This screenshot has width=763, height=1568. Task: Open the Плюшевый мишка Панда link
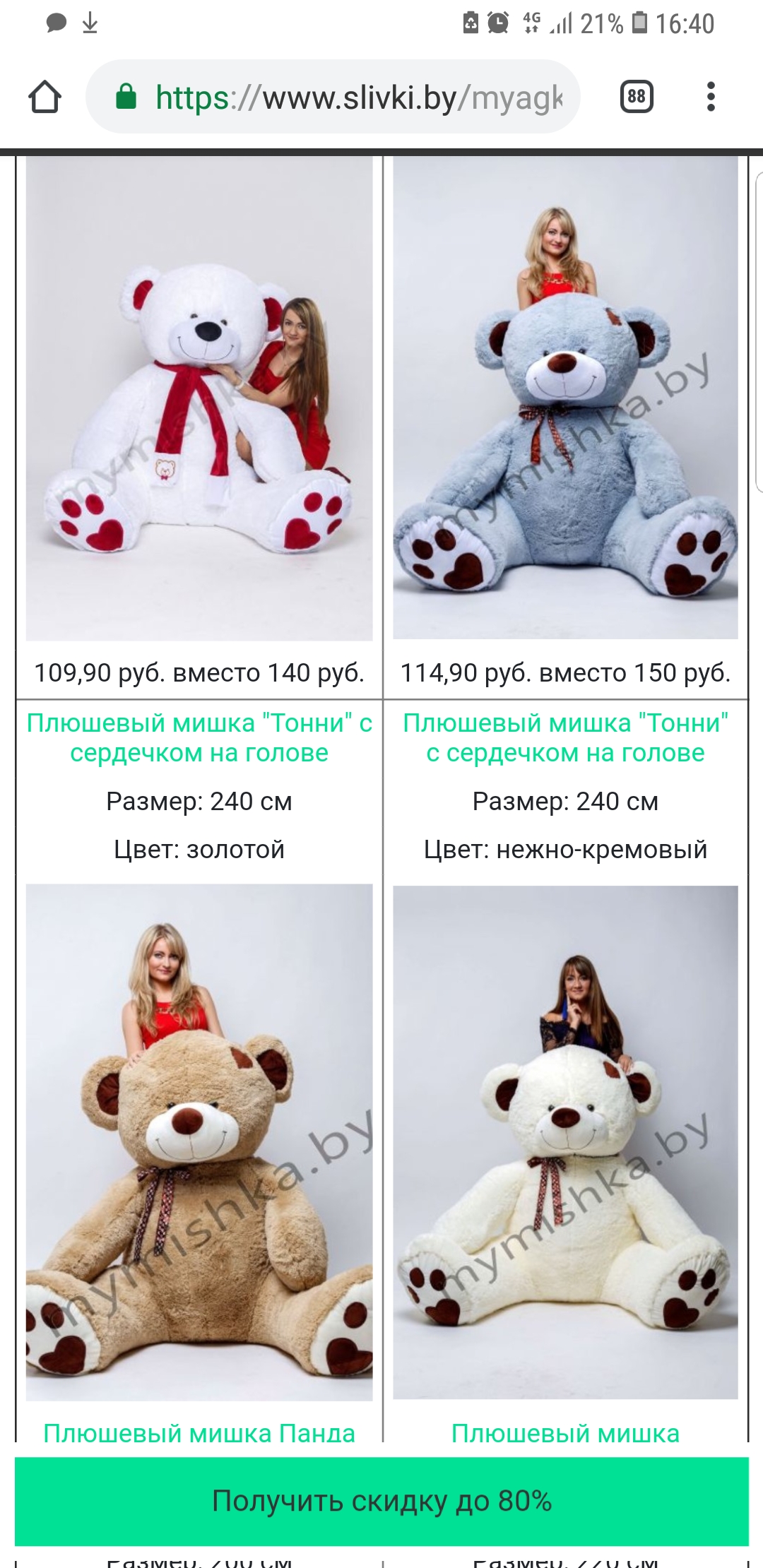tap(199, 1433)
